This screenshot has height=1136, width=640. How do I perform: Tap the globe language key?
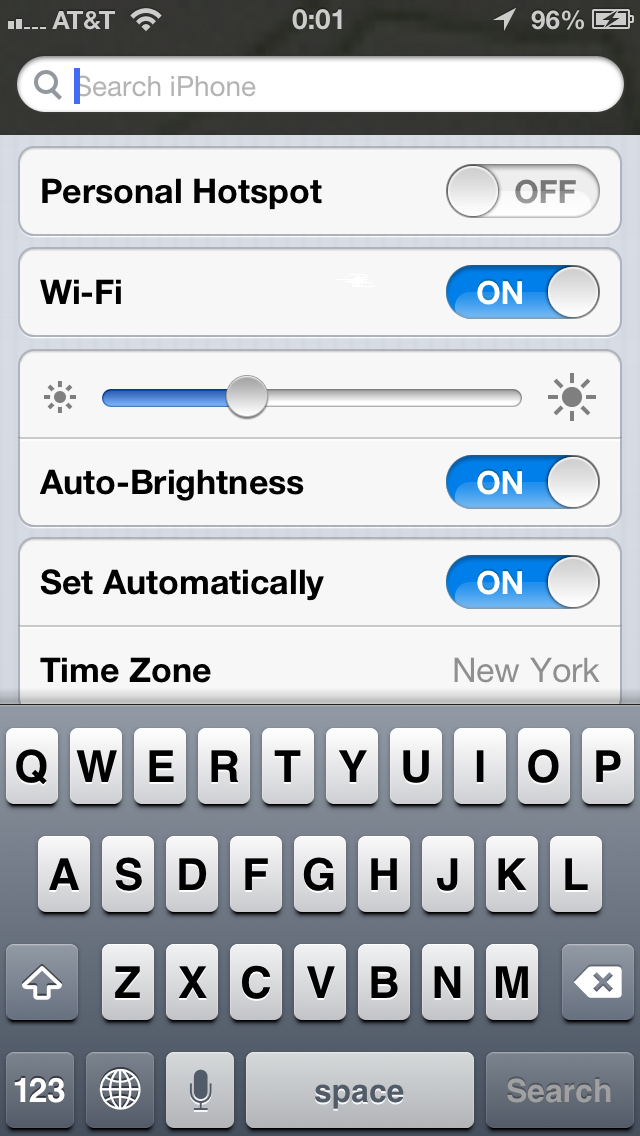pyautogui.click(x=120, y=1090)
